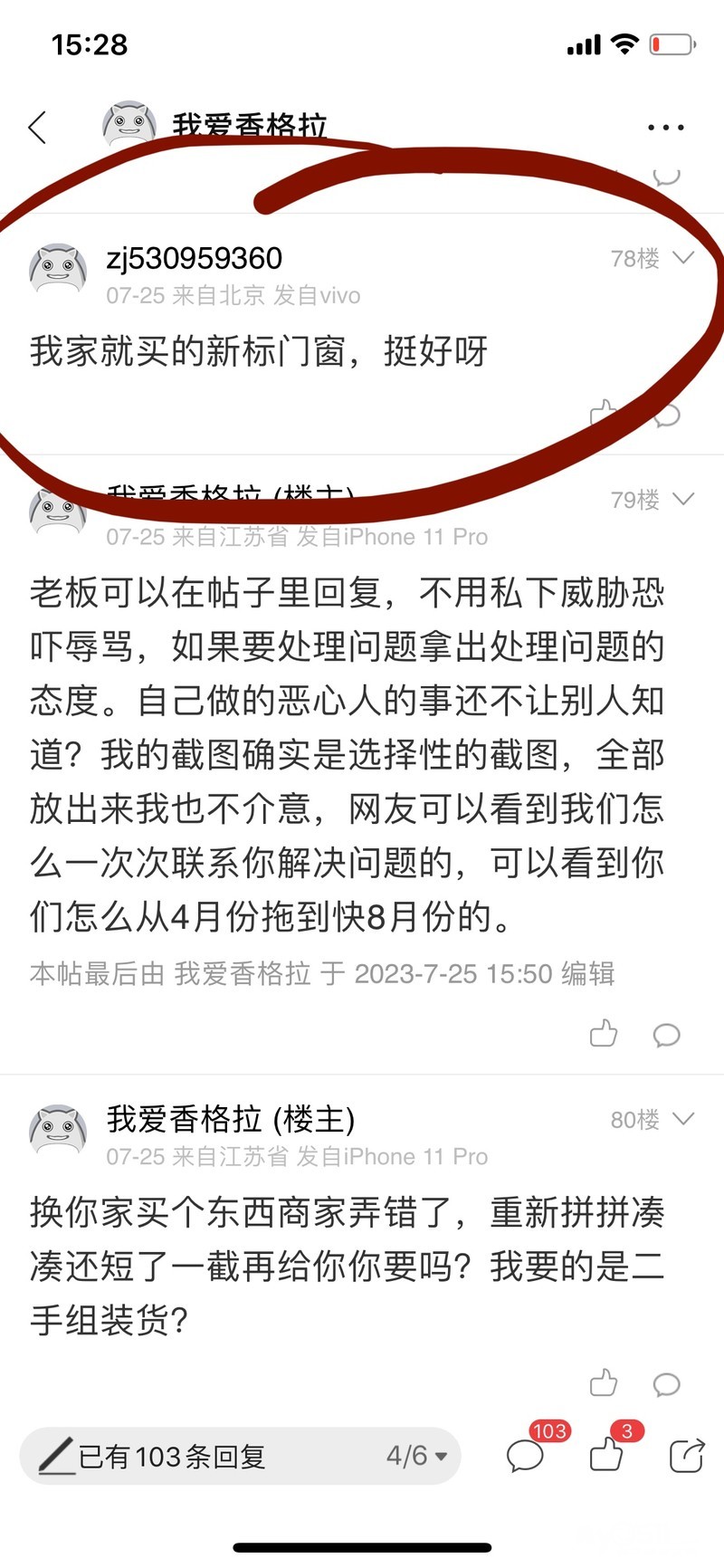Share this thread
Image resolution: width=724 pixels, height=1568 pixels.
point(685,1456)
